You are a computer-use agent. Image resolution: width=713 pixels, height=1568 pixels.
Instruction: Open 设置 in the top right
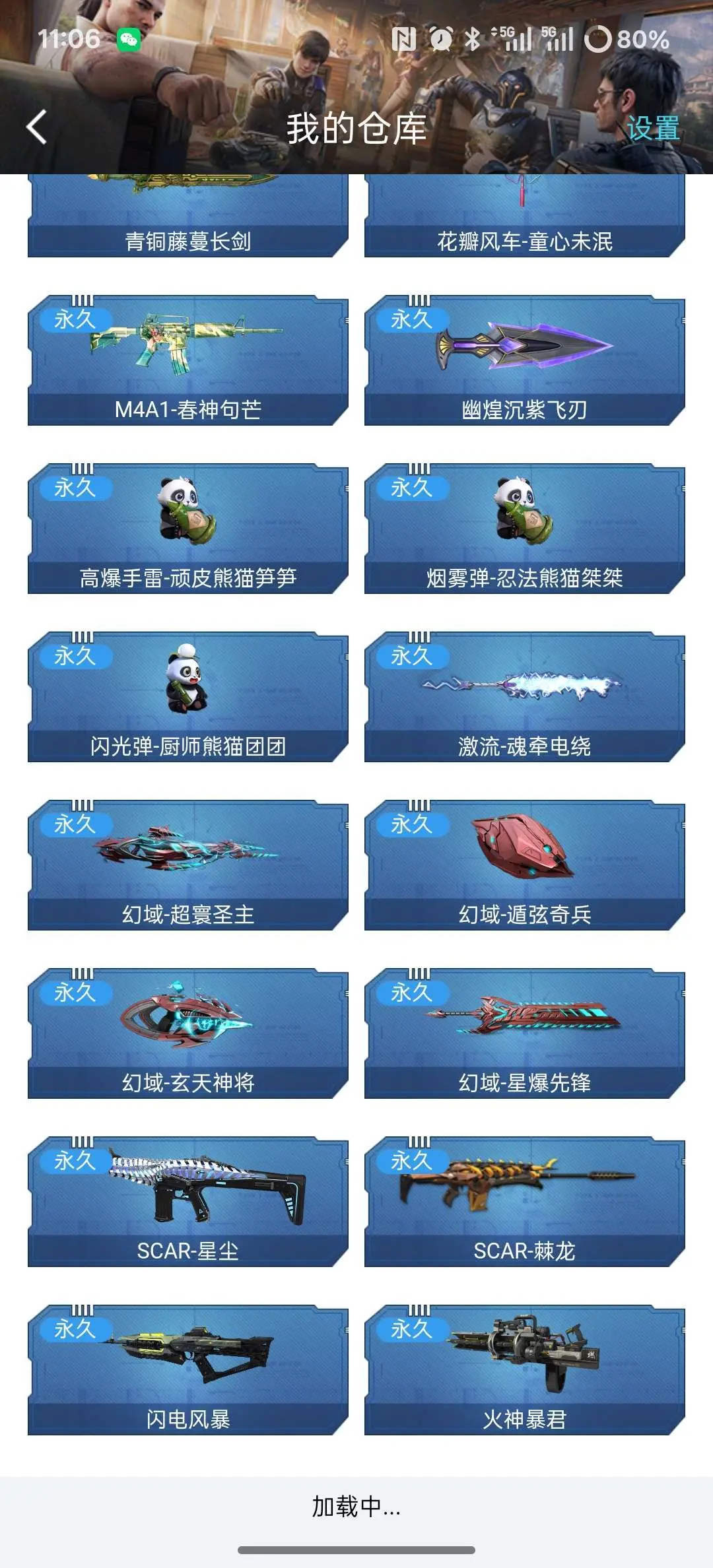coord(652,128)
